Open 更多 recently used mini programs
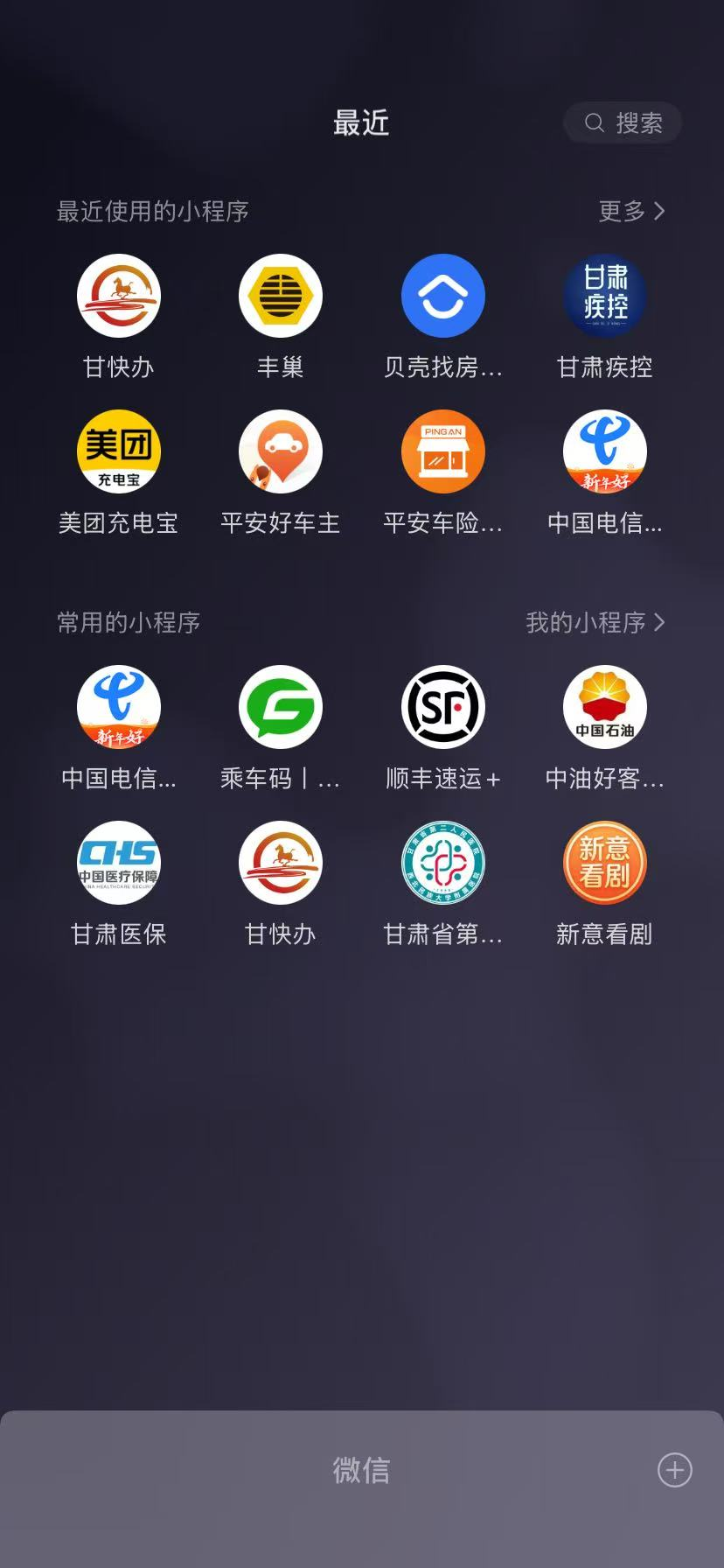724x1568 pixels. [631, 211]
